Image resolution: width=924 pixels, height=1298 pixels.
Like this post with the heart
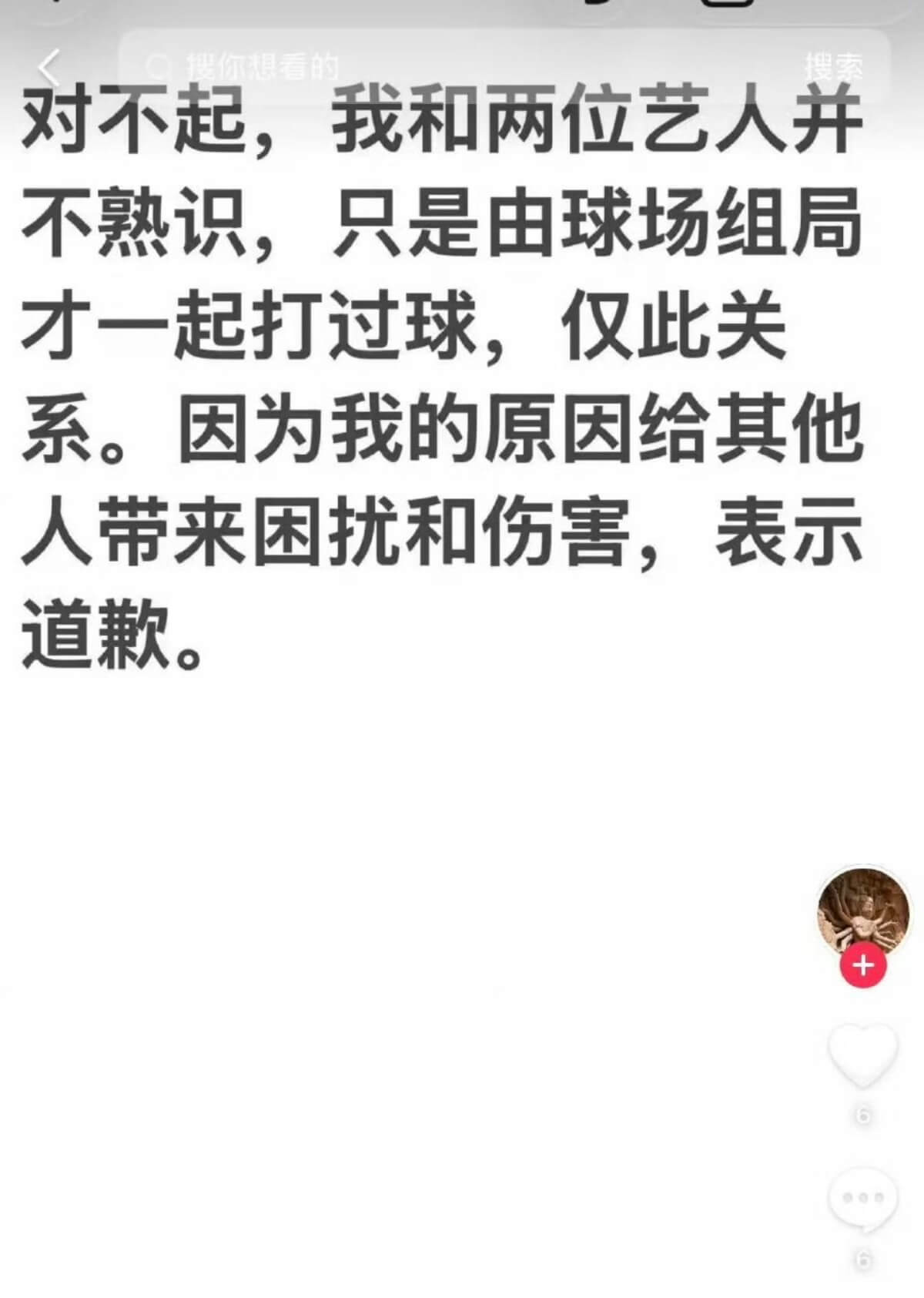862,1055
